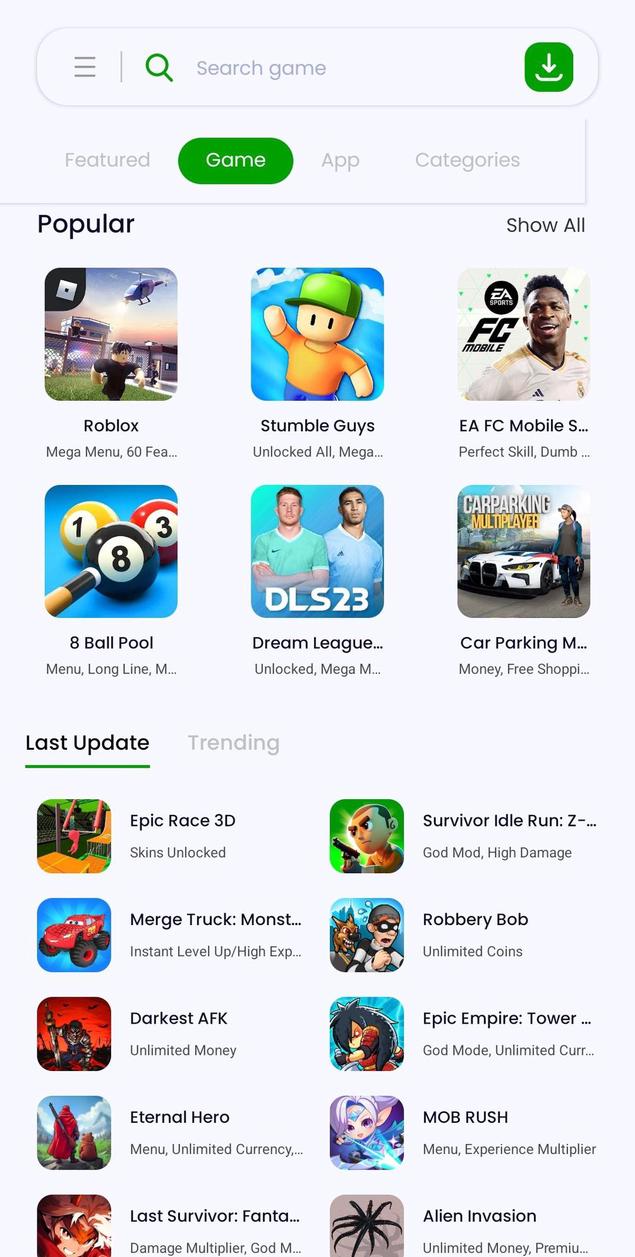Open the Roblox game tile

(111, 363)
